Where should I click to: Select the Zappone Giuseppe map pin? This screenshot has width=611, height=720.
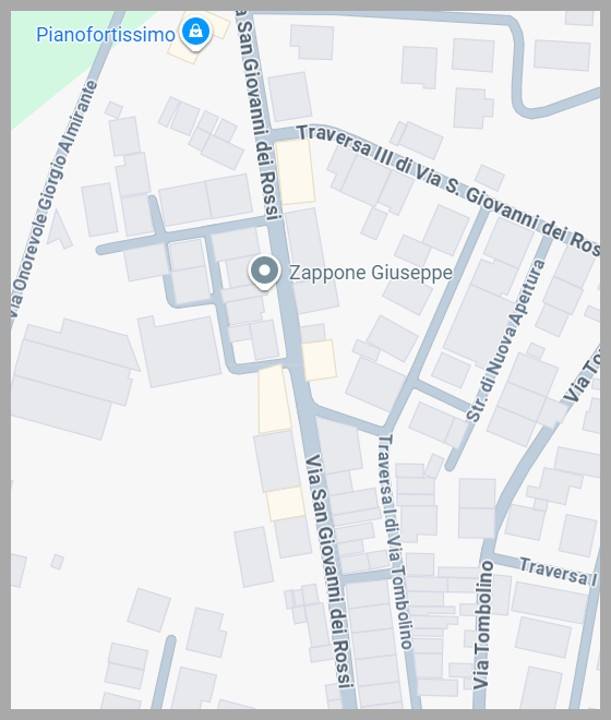pos(264,271)
